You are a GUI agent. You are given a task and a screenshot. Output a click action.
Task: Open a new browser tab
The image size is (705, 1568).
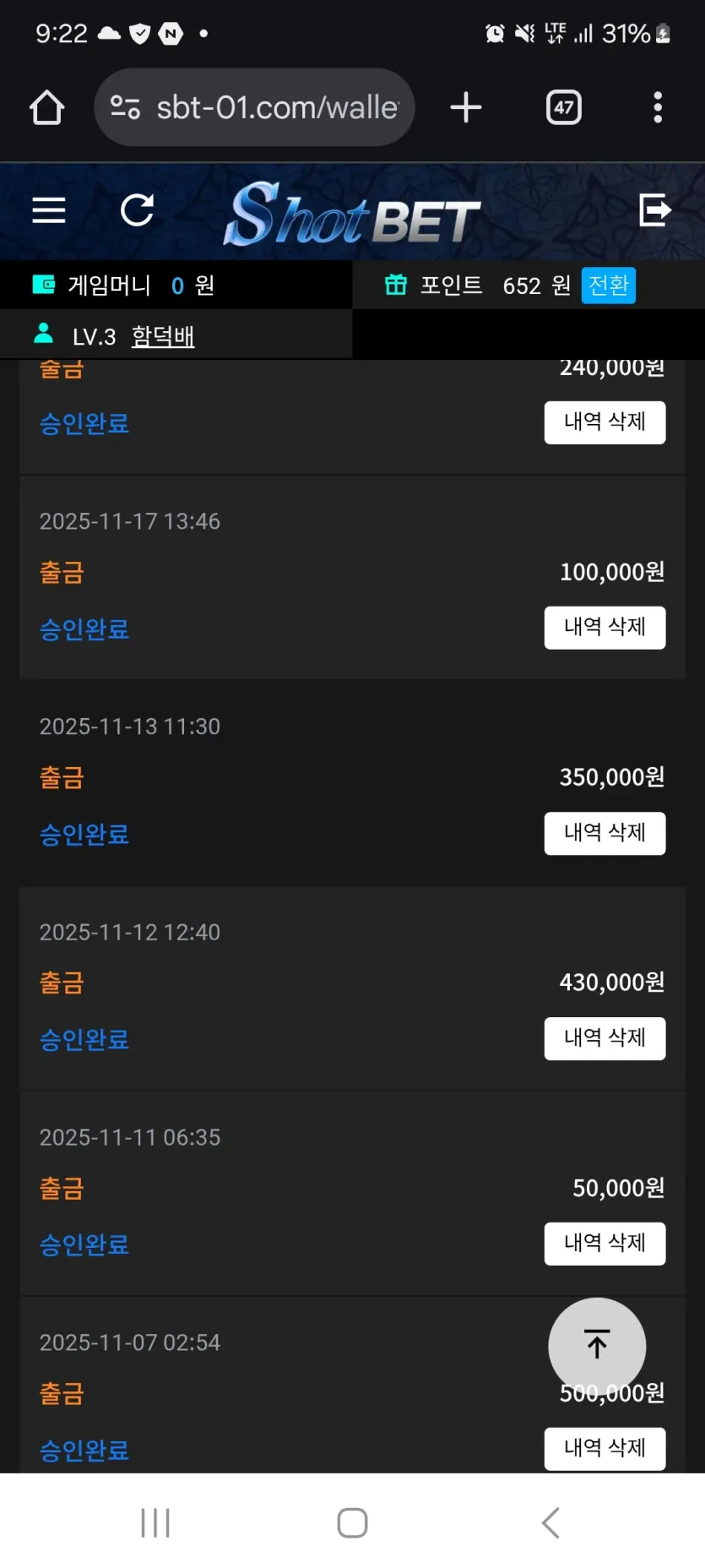(466, 107)
